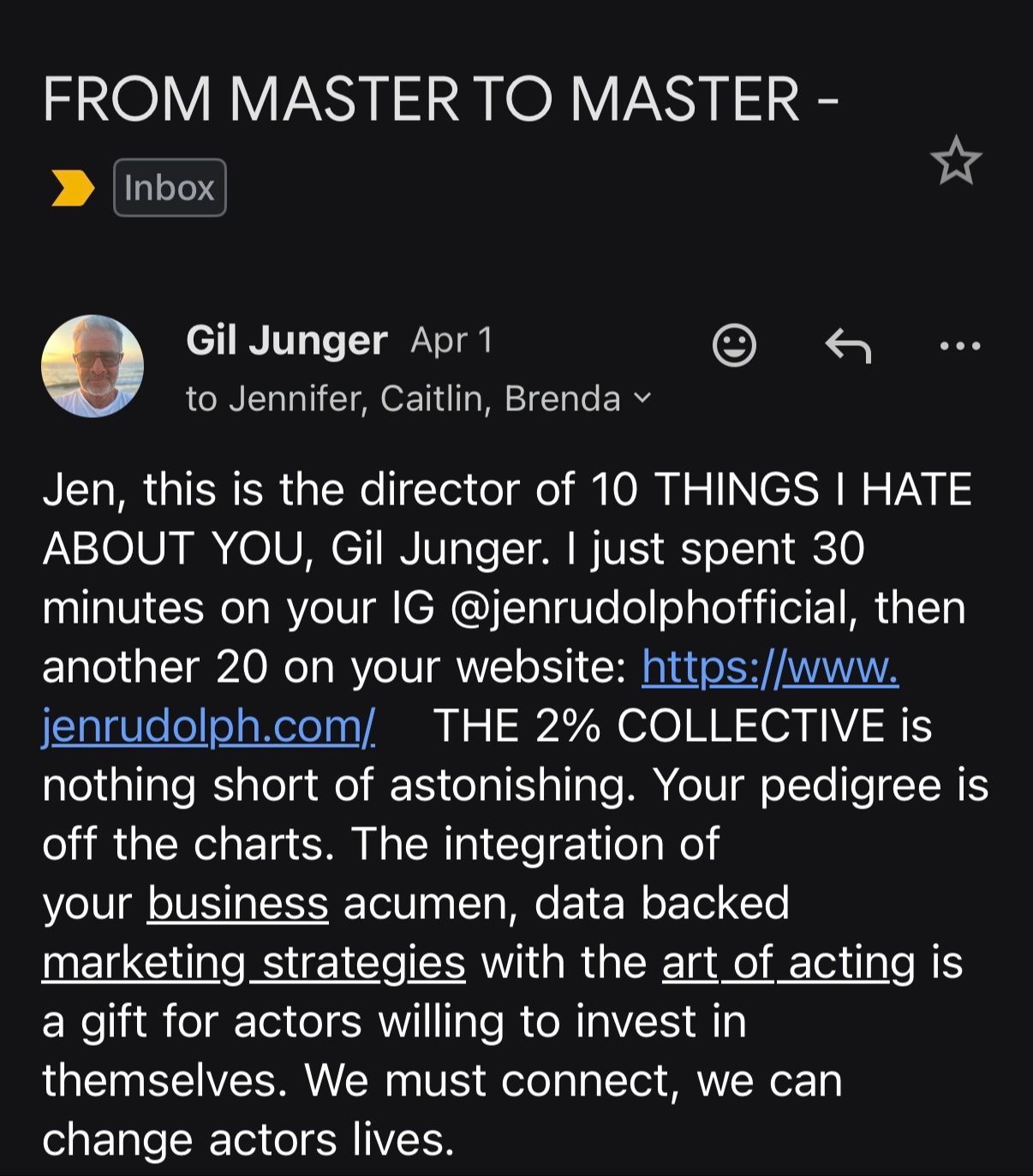Expand the recipient details chevron

point(642,398)
